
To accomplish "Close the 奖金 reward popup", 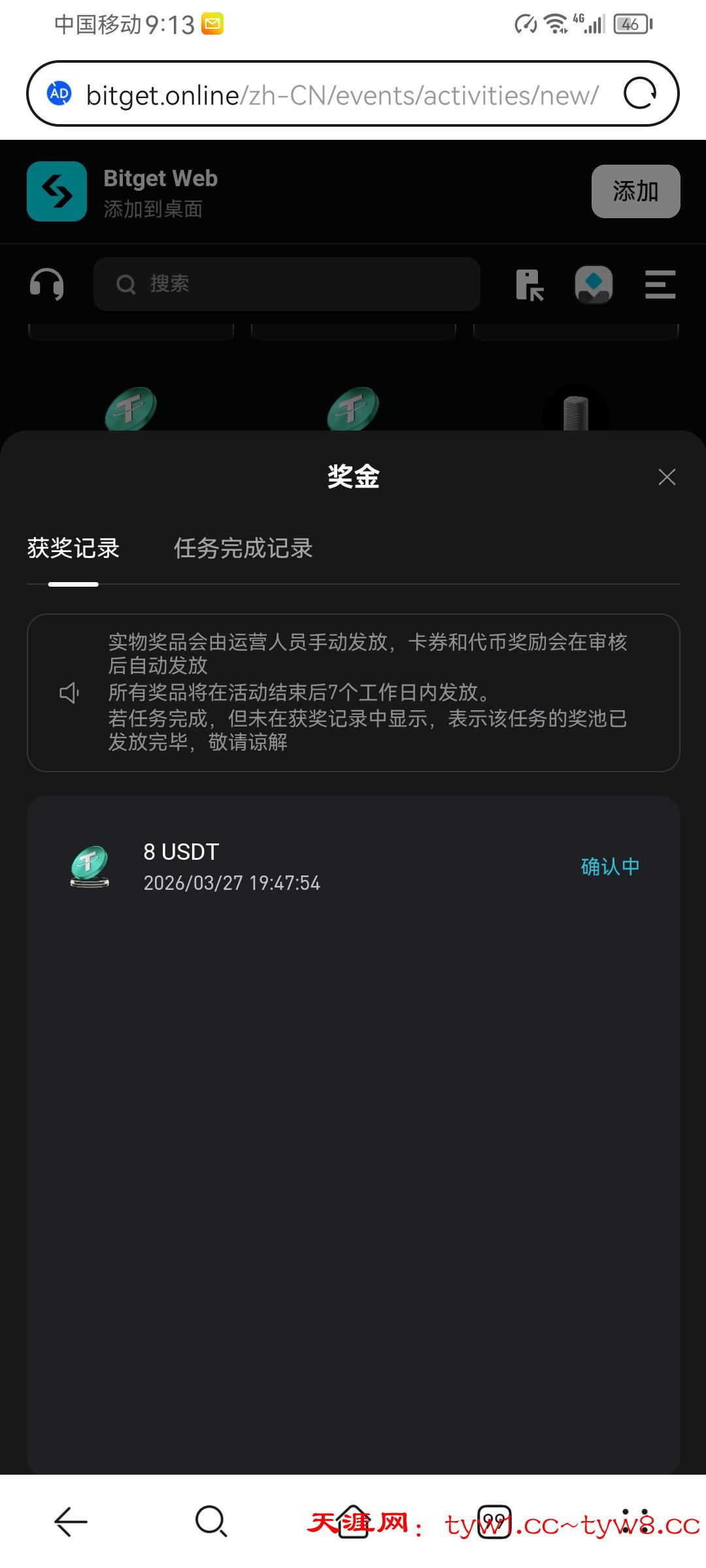I will [666, 477].
